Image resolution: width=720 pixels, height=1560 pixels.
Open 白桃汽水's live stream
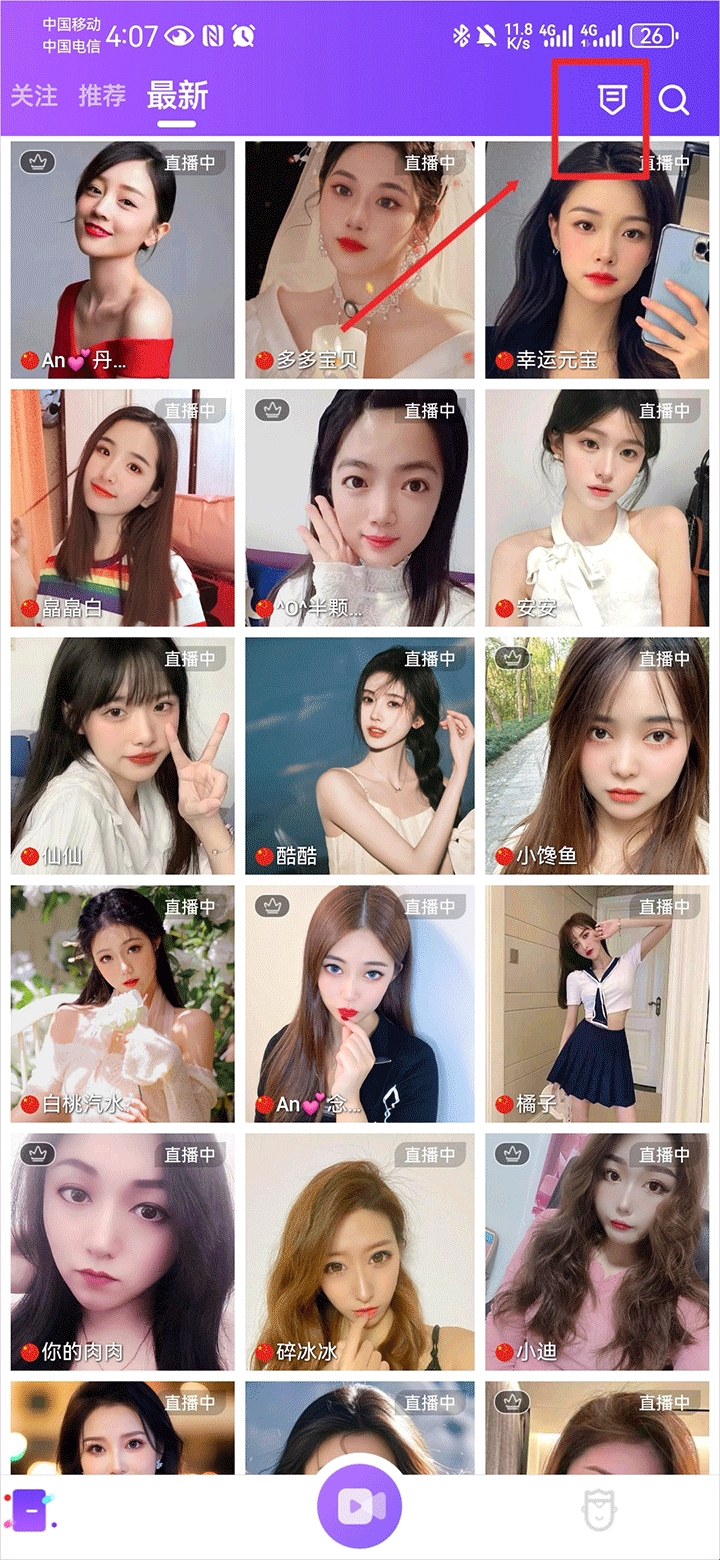[x=122, y=1004]
